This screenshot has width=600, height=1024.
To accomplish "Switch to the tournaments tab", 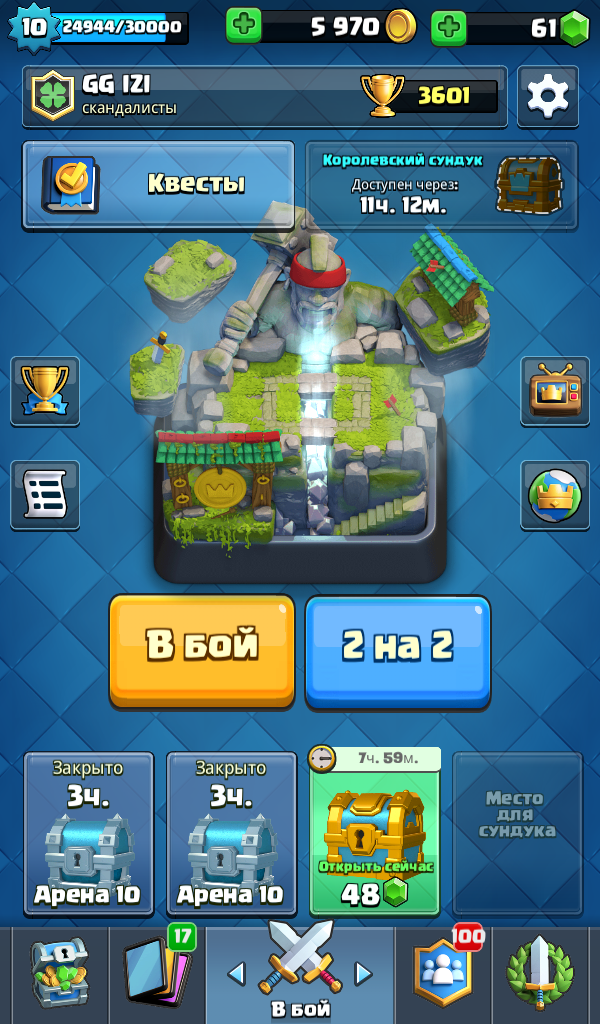I will point(541,974).
